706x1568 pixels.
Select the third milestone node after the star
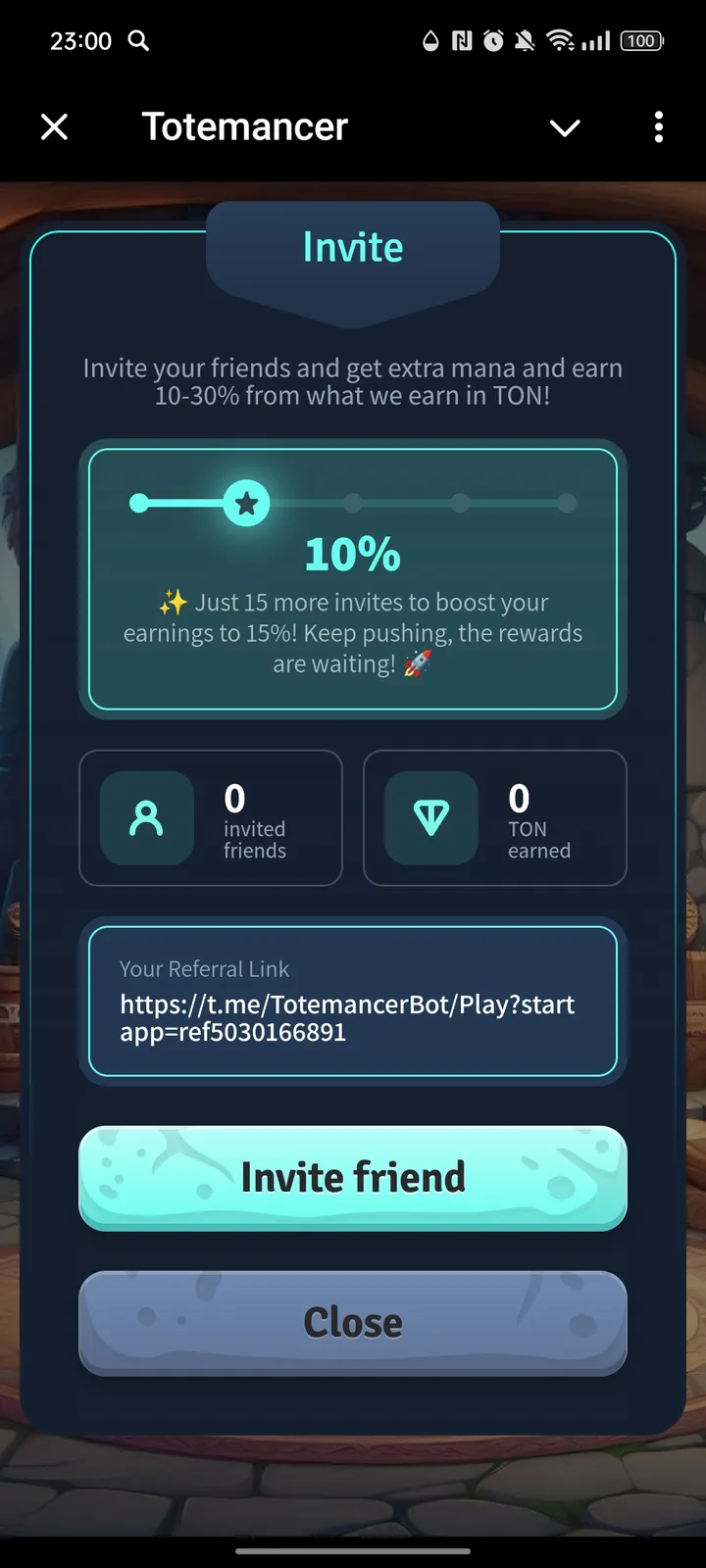point(459,503)
